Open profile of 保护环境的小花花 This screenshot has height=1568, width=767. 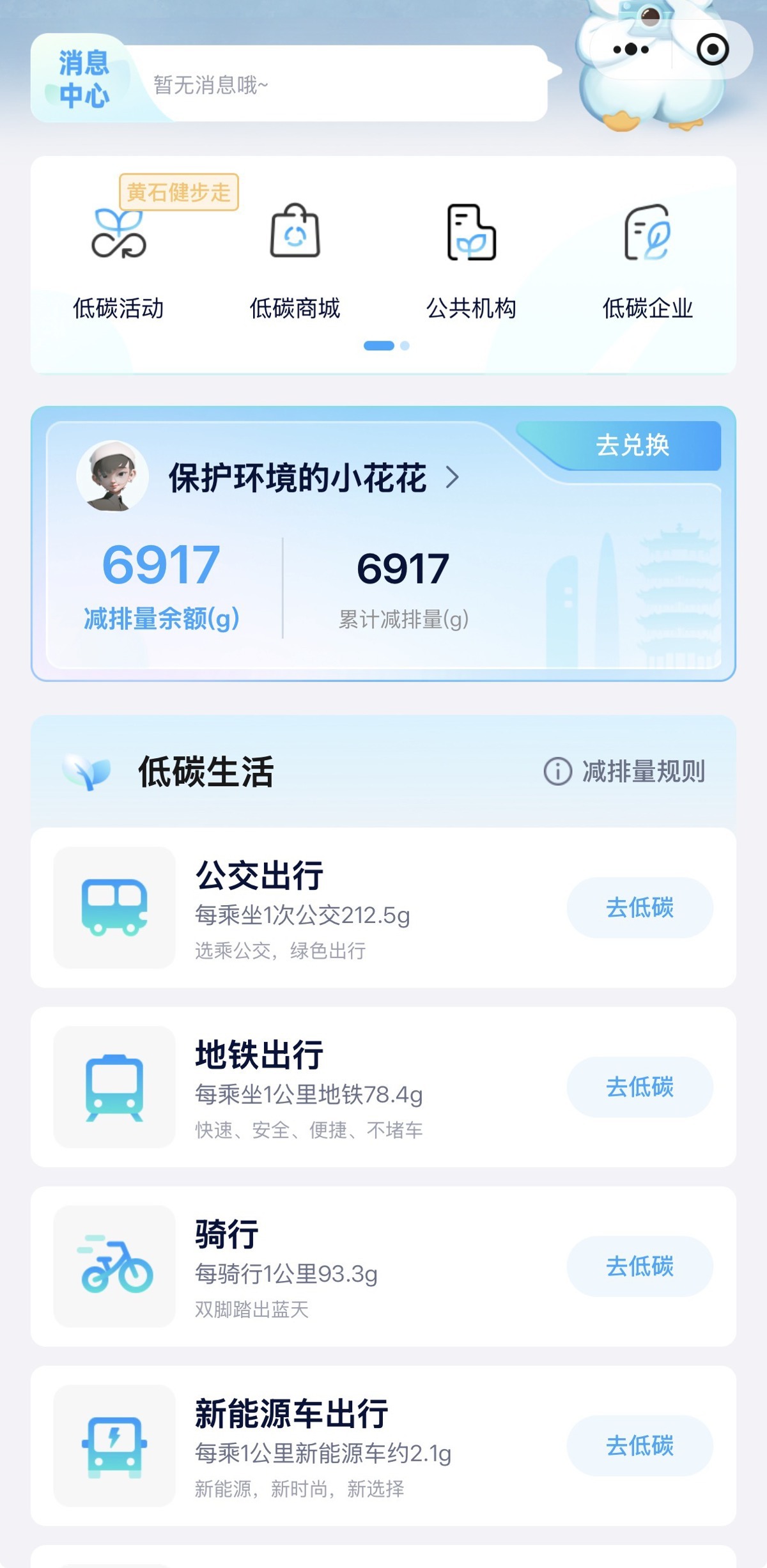pos(313,477)
